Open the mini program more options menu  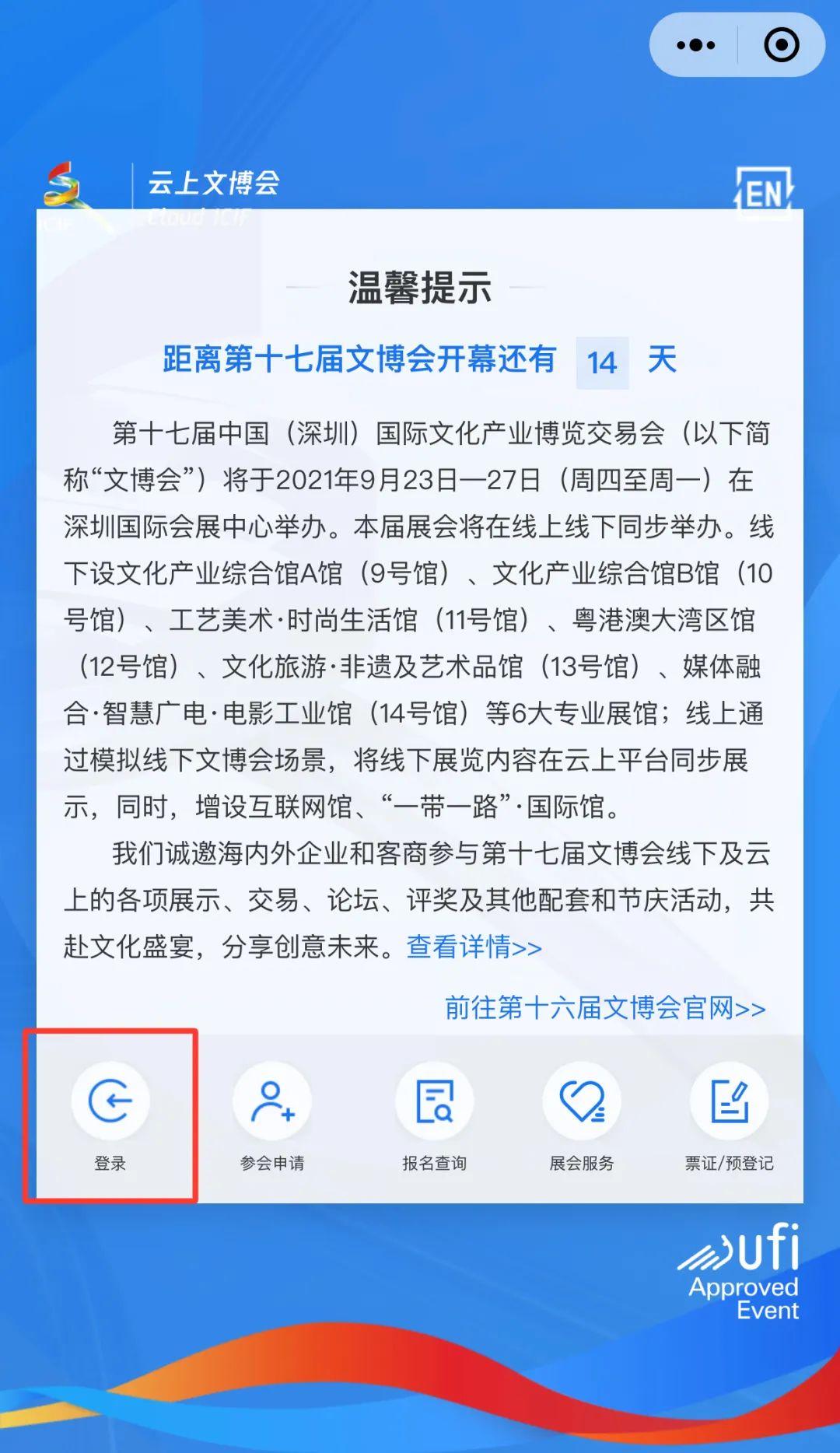(695, 45)
